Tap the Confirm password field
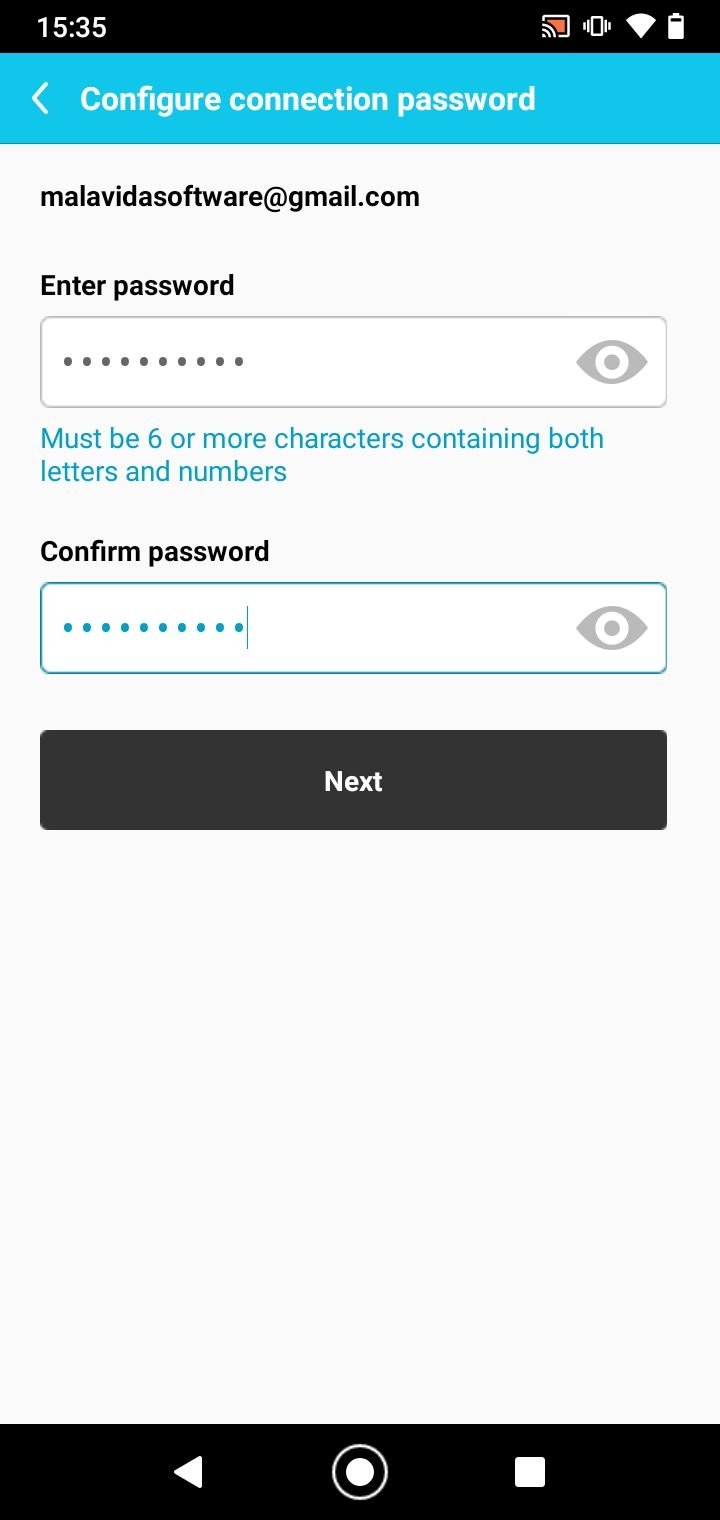The width and height of the screenshot is (720, 1520). tap(353, 628)
